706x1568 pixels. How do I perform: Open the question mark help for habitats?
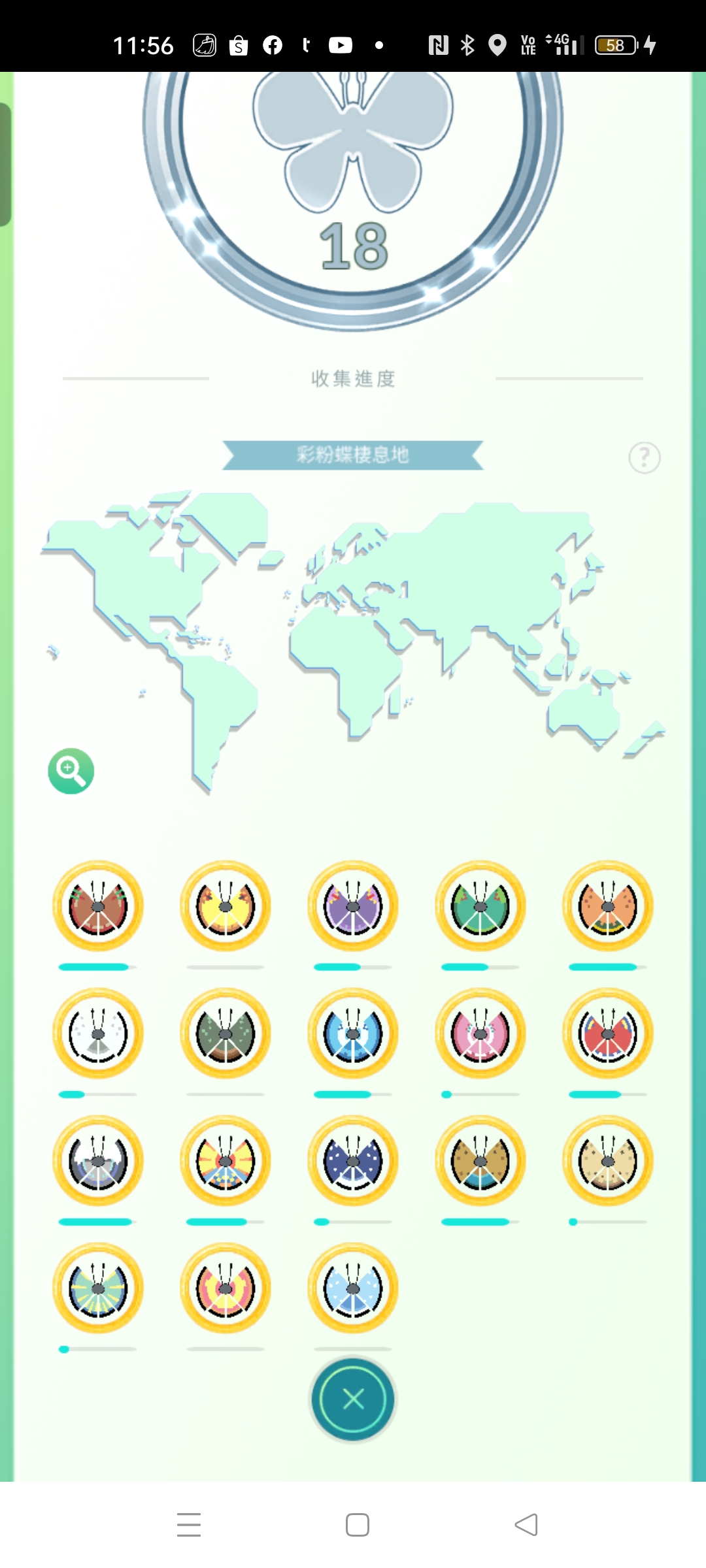(644, 457)
